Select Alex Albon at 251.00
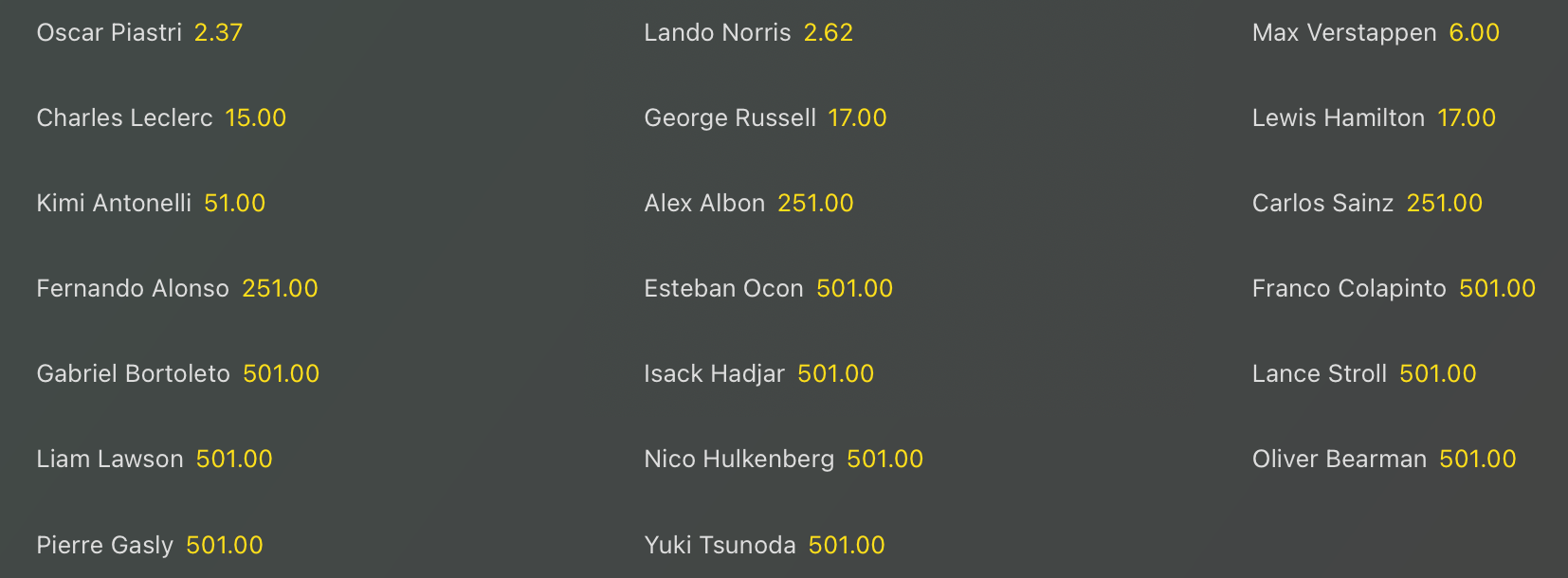 pos(748,204)
